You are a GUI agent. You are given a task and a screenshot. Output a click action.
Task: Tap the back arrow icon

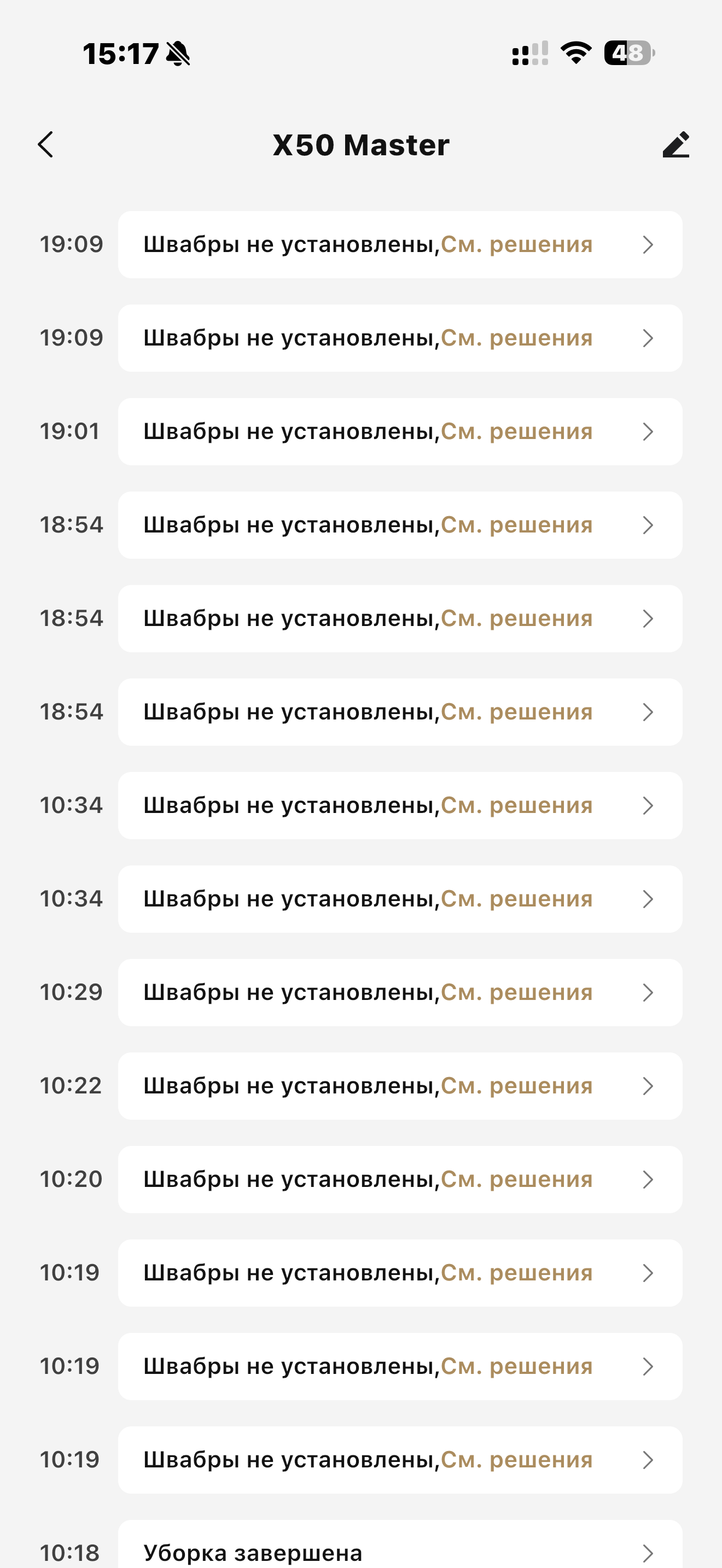[x=46, y=144]
